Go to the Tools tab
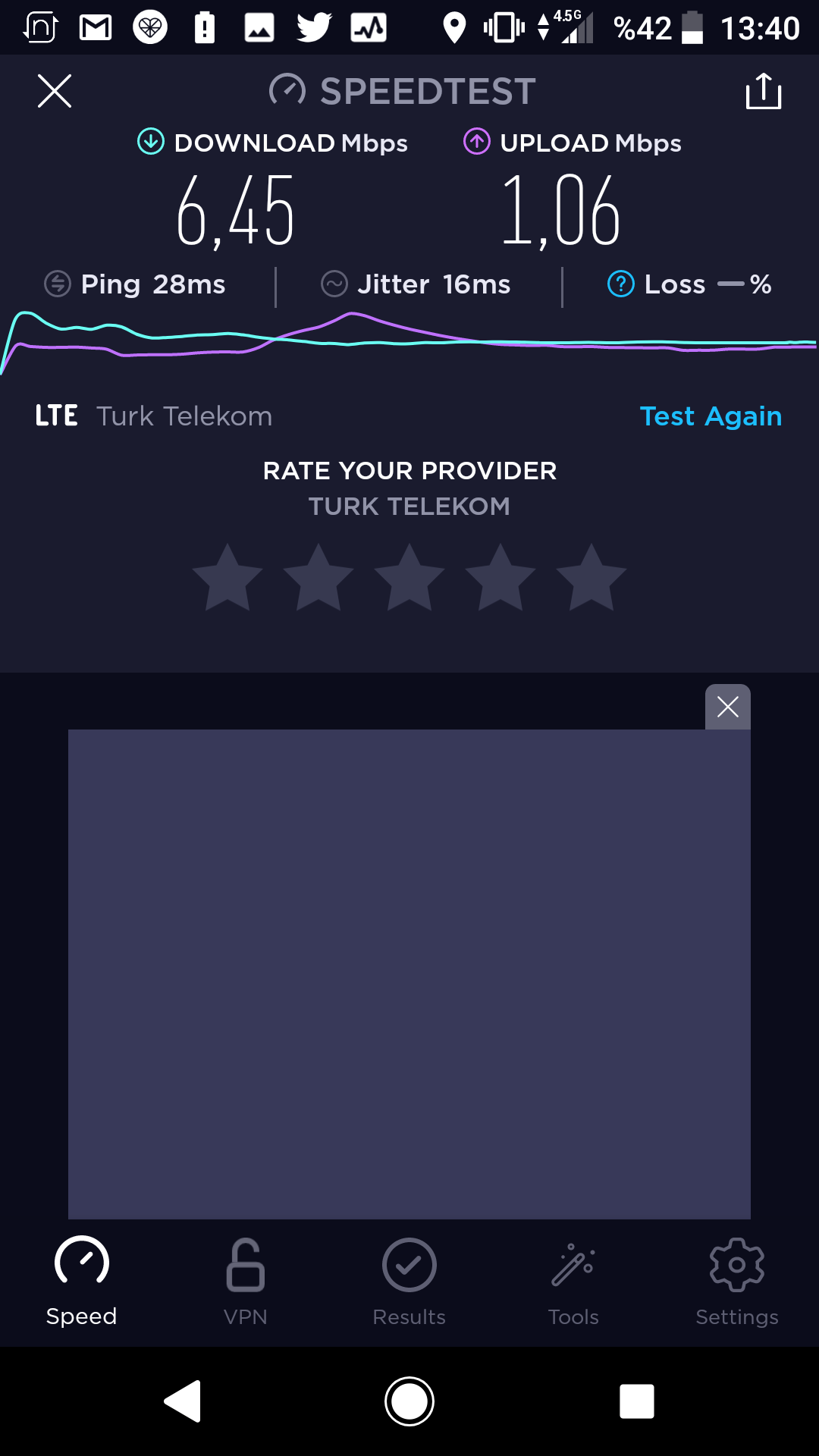Image resolution: width=819 pixels, height=1456 pixels. point(573,1282)
